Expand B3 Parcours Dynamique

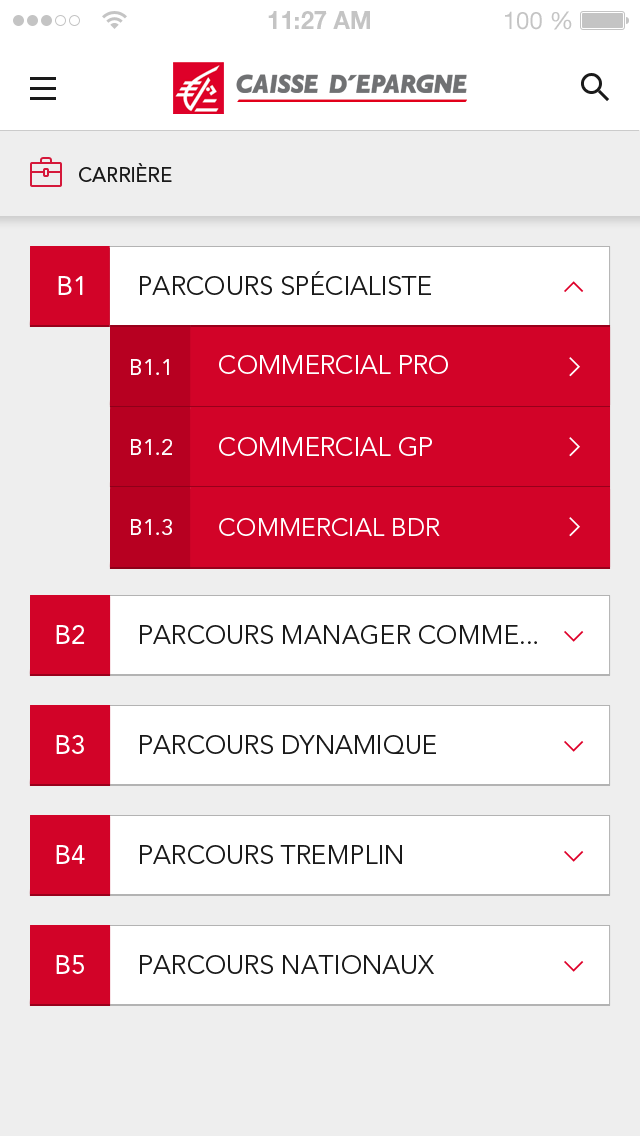point(320,746)
